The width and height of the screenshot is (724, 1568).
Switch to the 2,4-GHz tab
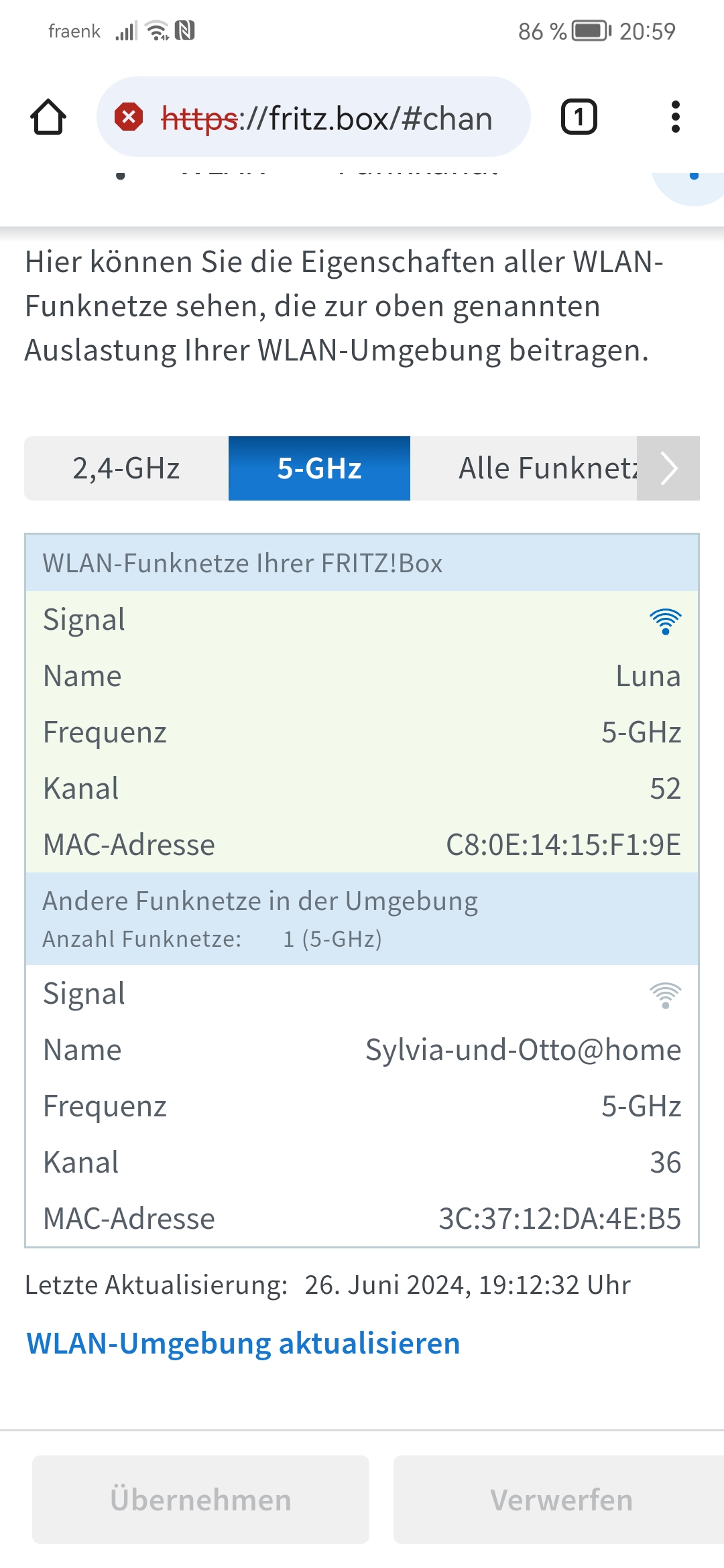(127, 468)
